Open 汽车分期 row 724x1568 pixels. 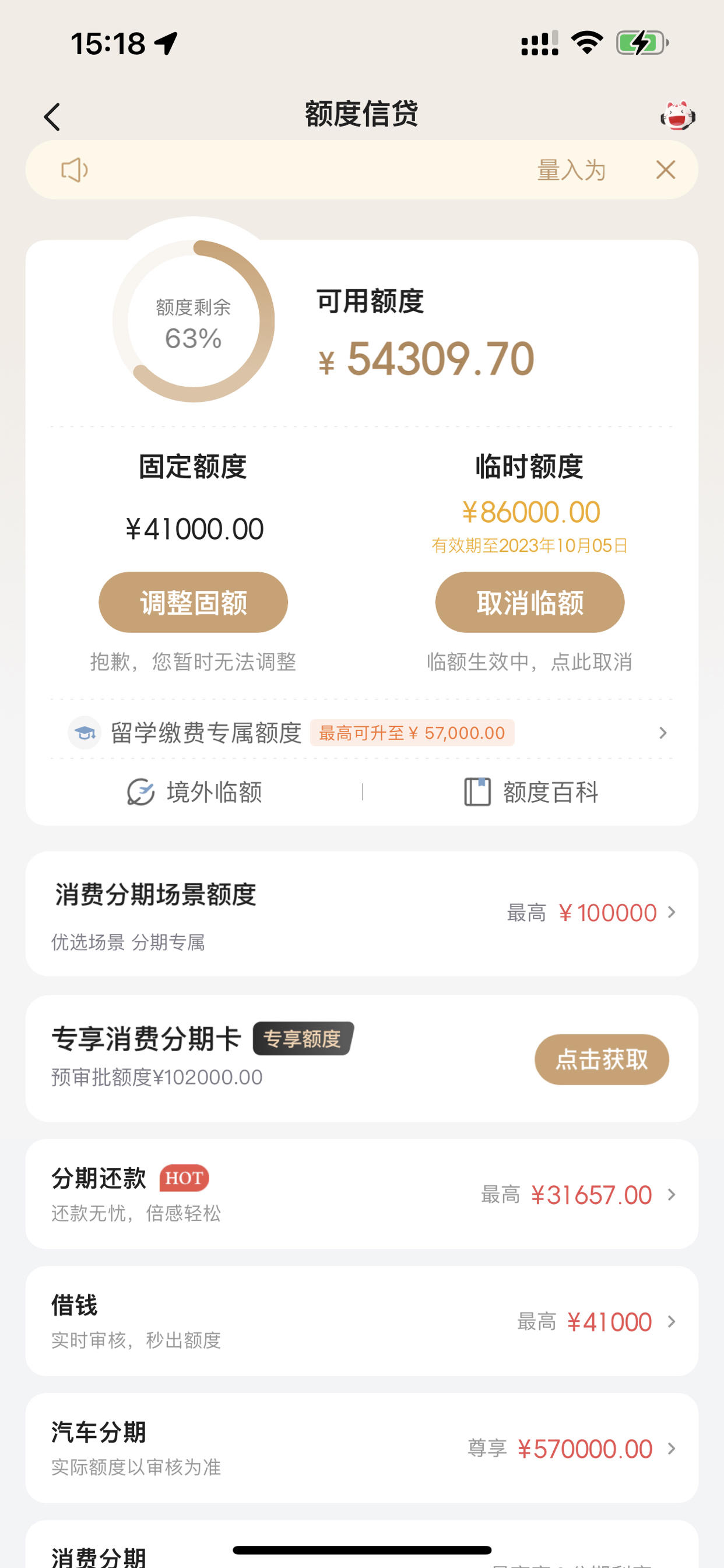click(x=362, y=1447)
